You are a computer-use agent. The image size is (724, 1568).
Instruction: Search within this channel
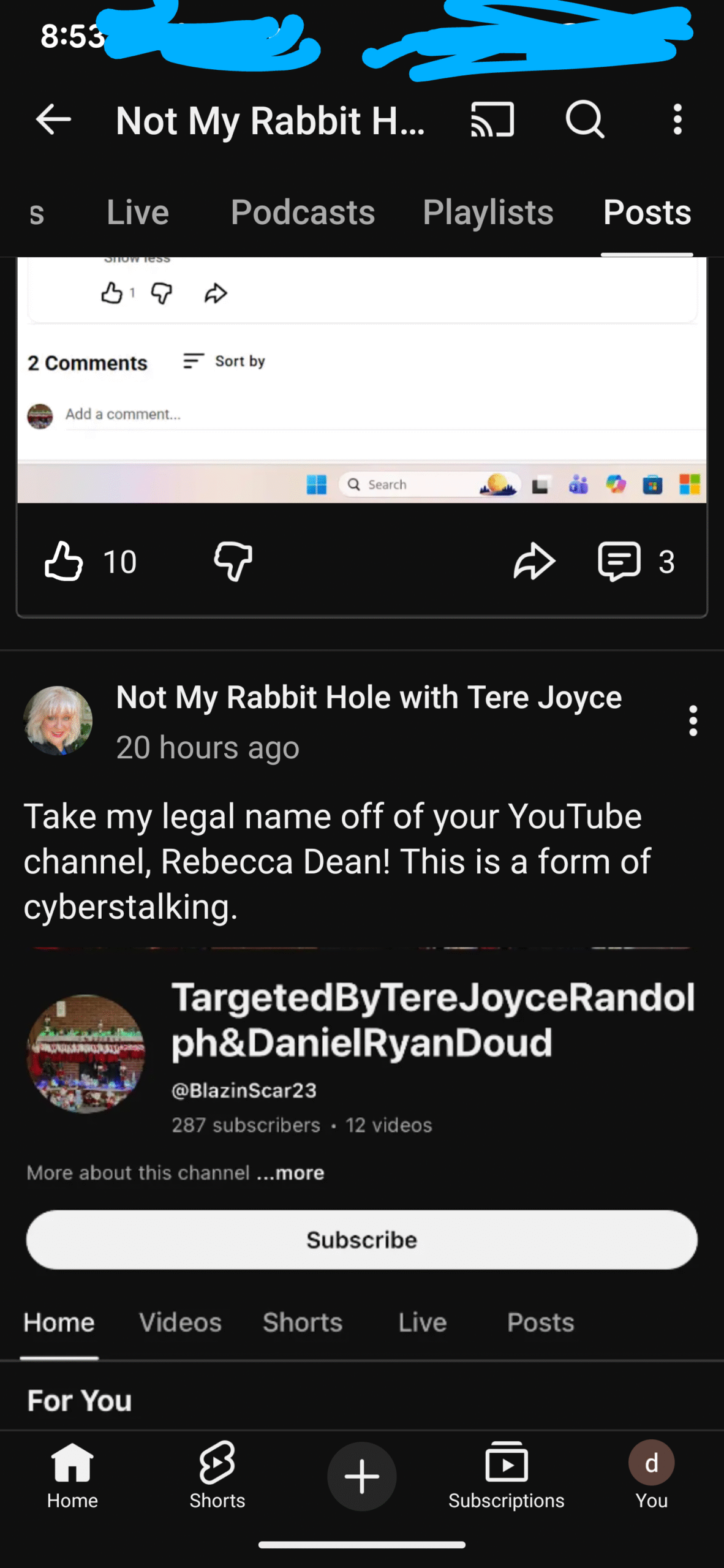pos(584,119)
